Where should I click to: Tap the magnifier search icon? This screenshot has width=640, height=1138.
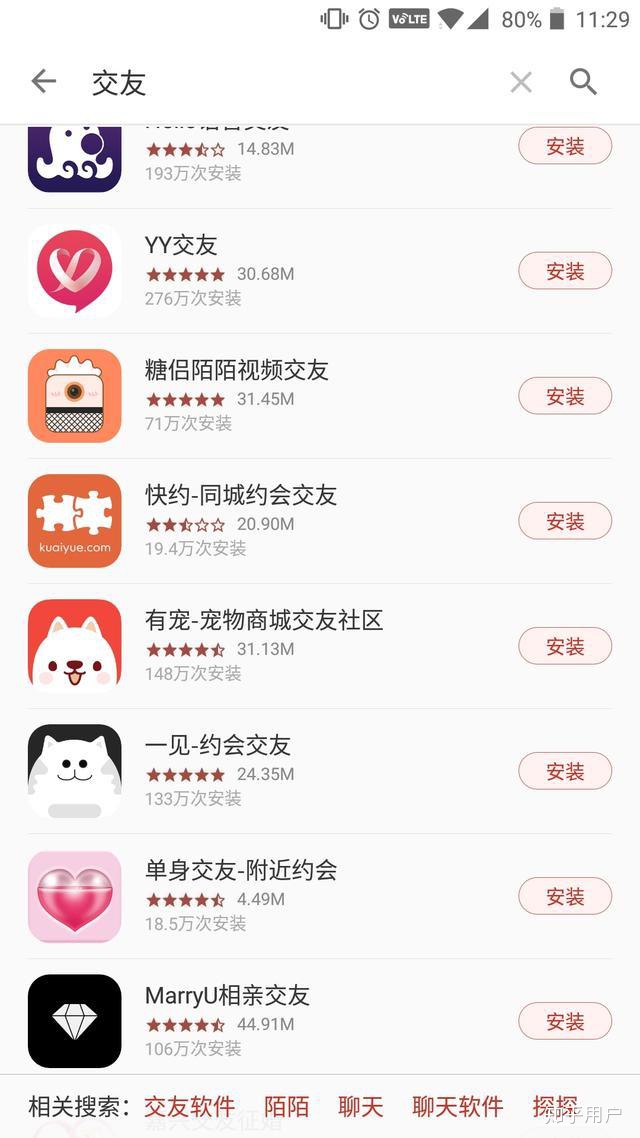(583, 82)
